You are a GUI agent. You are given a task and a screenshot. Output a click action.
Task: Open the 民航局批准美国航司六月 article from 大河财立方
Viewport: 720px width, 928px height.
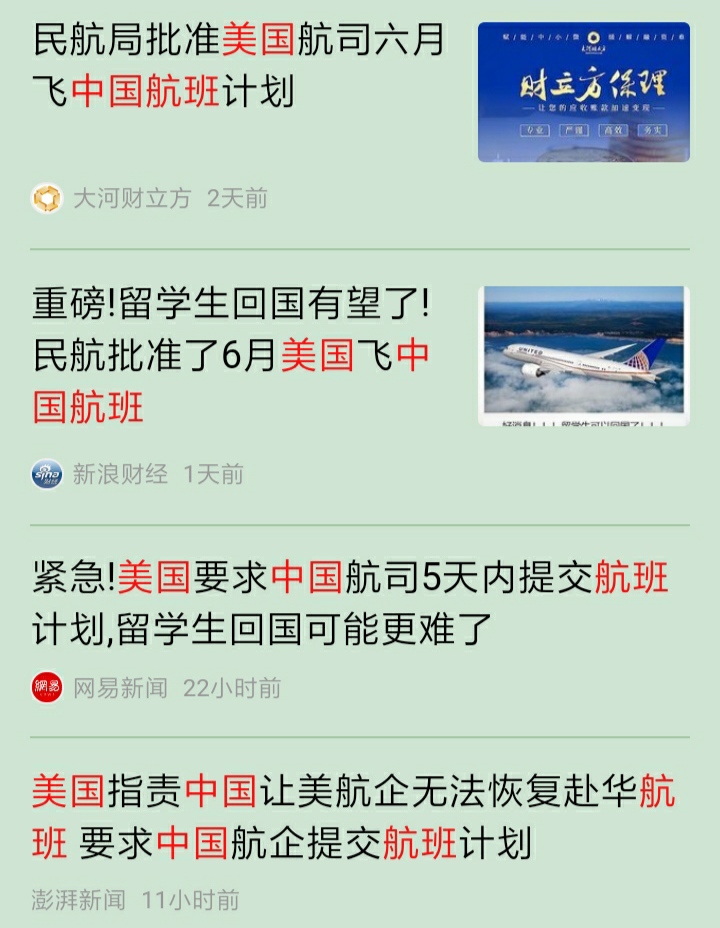tap(240, 66)
